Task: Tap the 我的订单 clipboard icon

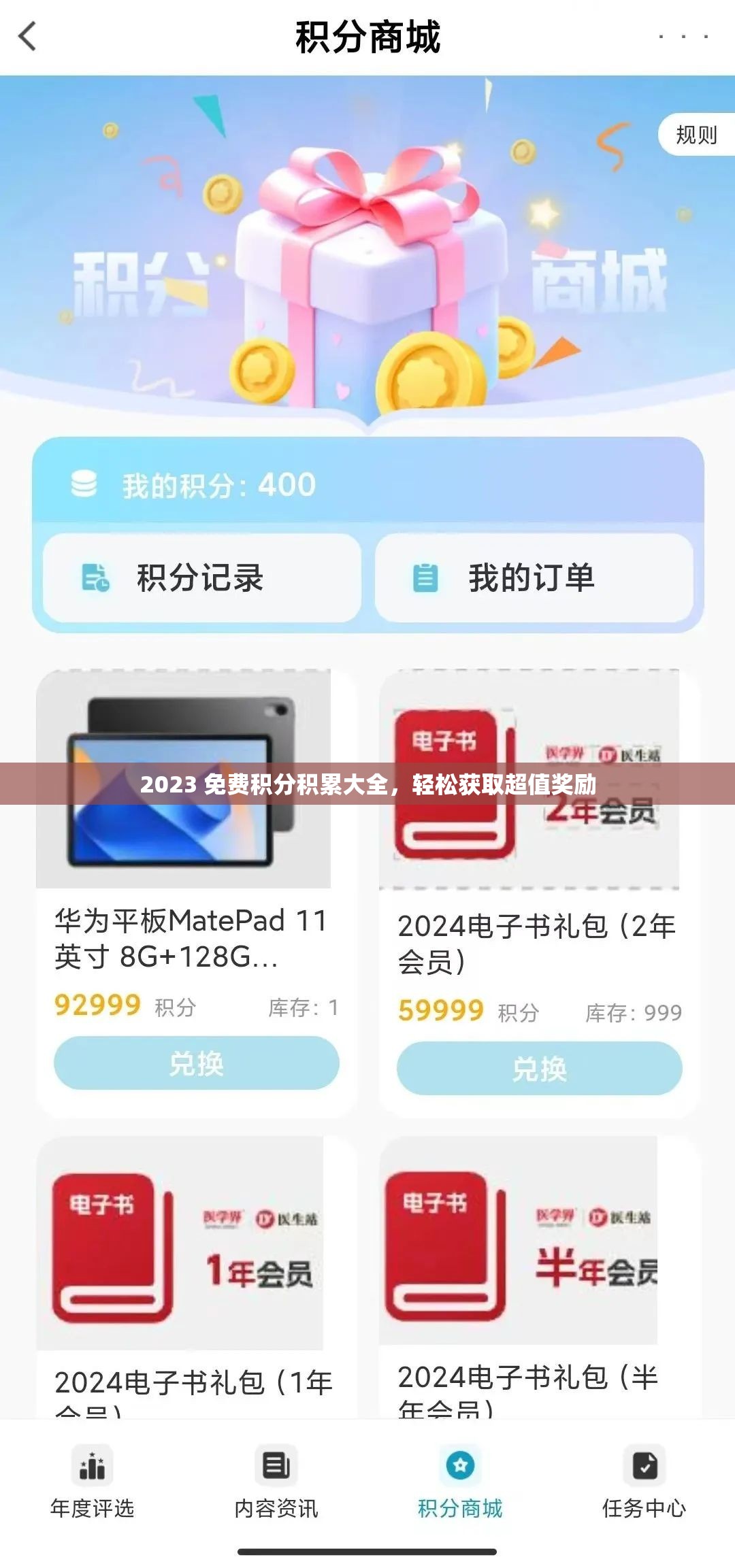Action: coord(426,578)
